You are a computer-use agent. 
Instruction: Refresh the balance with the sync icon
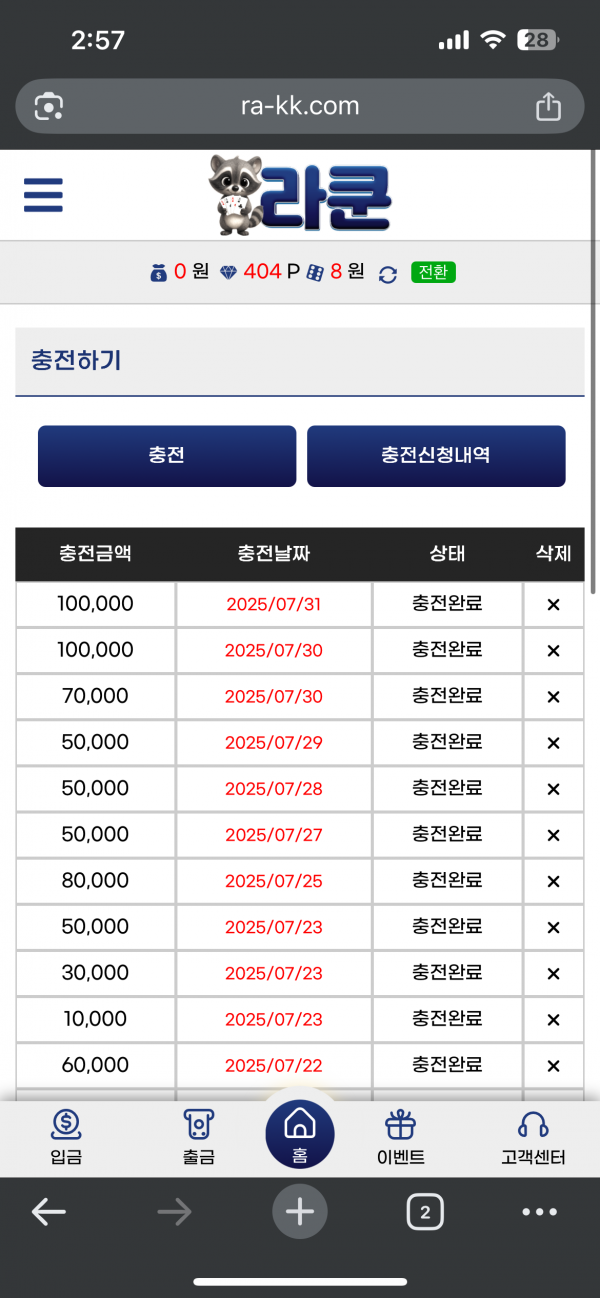coord(388,273)
